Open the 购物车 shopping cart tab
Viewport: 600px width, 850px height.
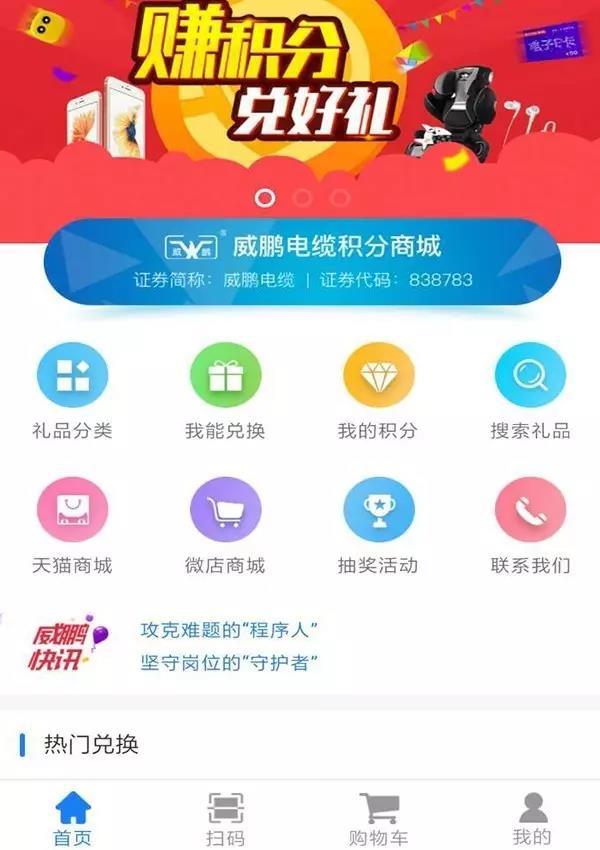378,818
